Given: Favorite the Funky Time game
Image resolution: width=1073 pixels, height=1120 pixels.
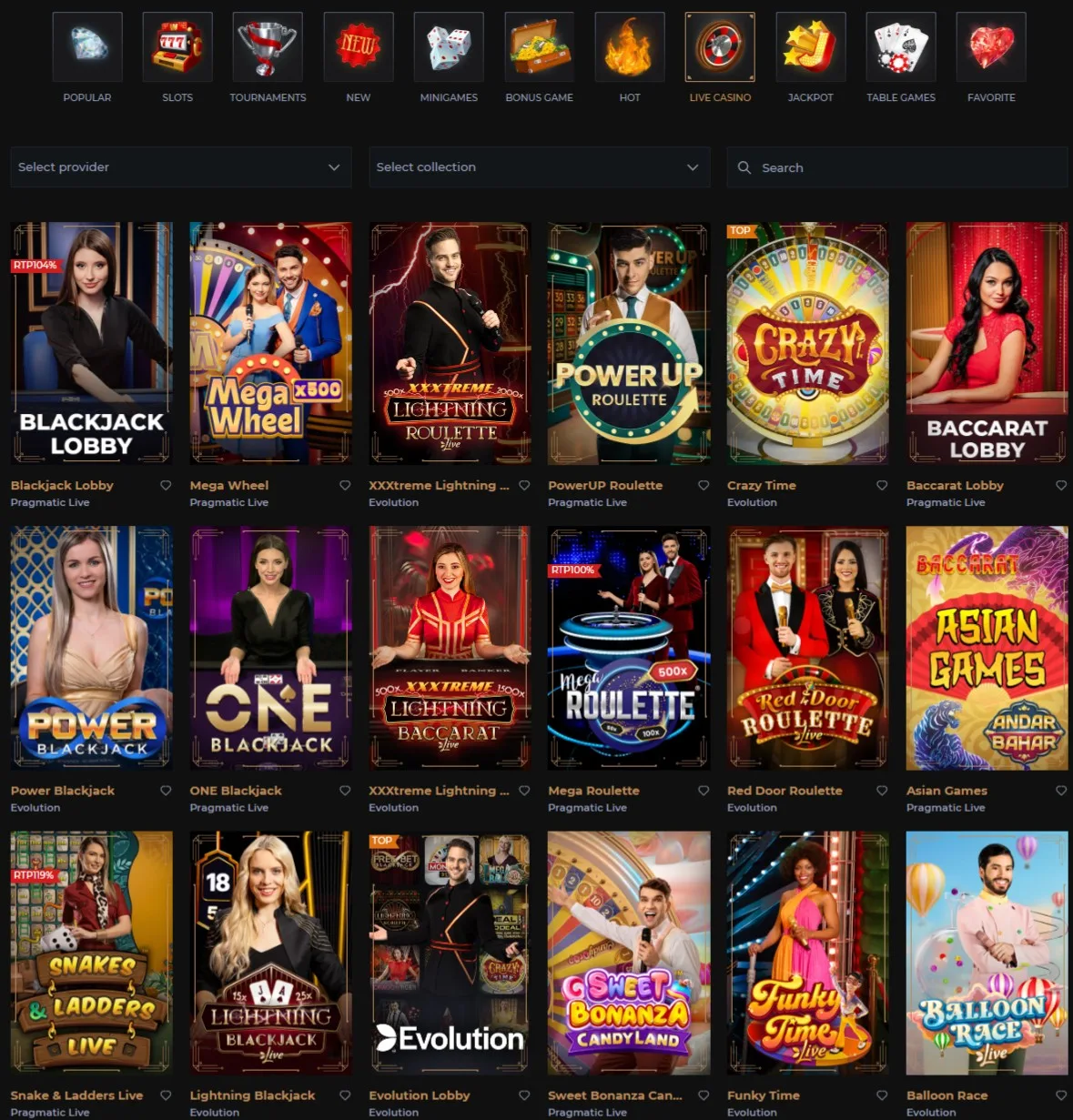Looking at the screenshot, I should 882,1095.
